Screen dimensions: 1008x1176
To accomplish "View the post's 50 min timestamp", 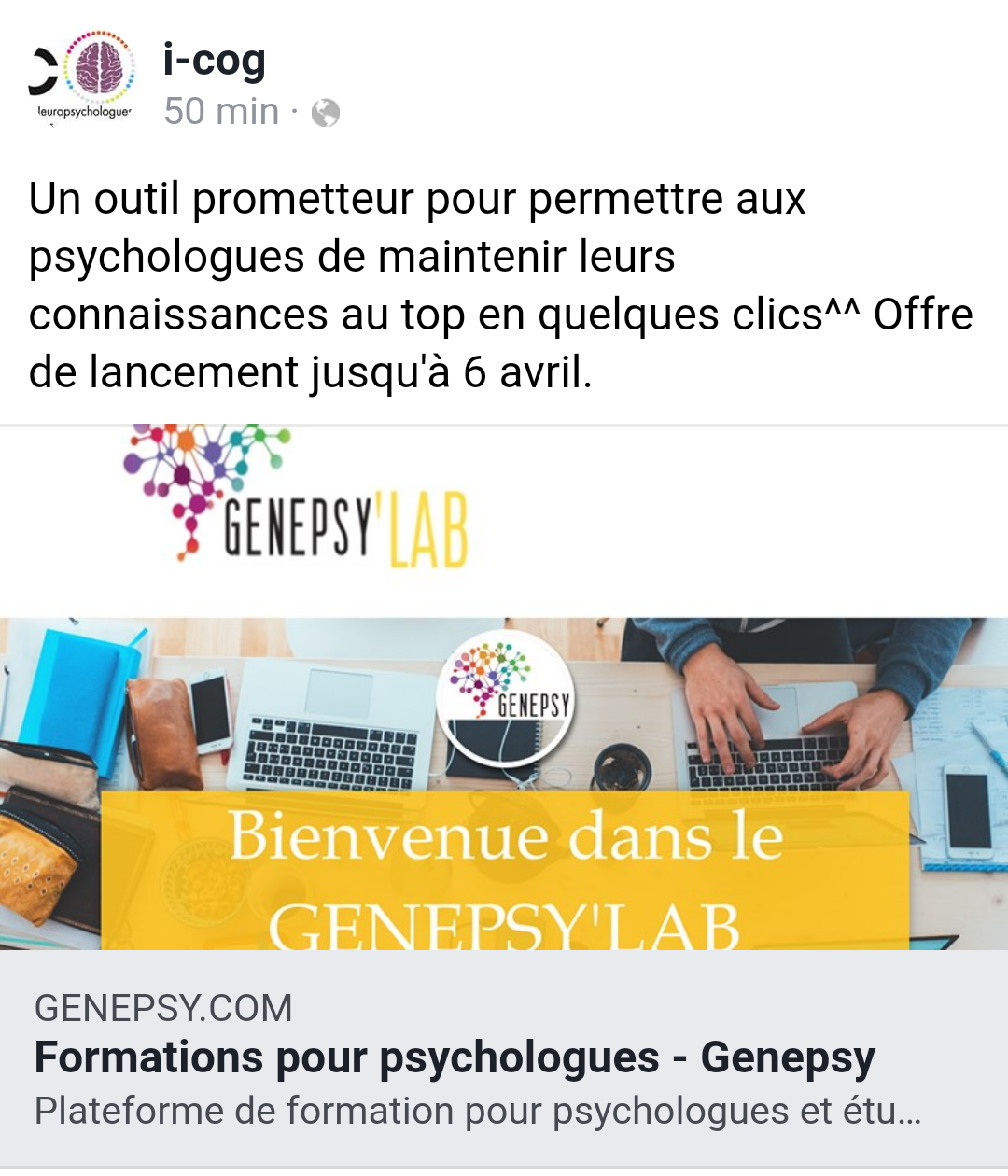I will coord(221,112).
